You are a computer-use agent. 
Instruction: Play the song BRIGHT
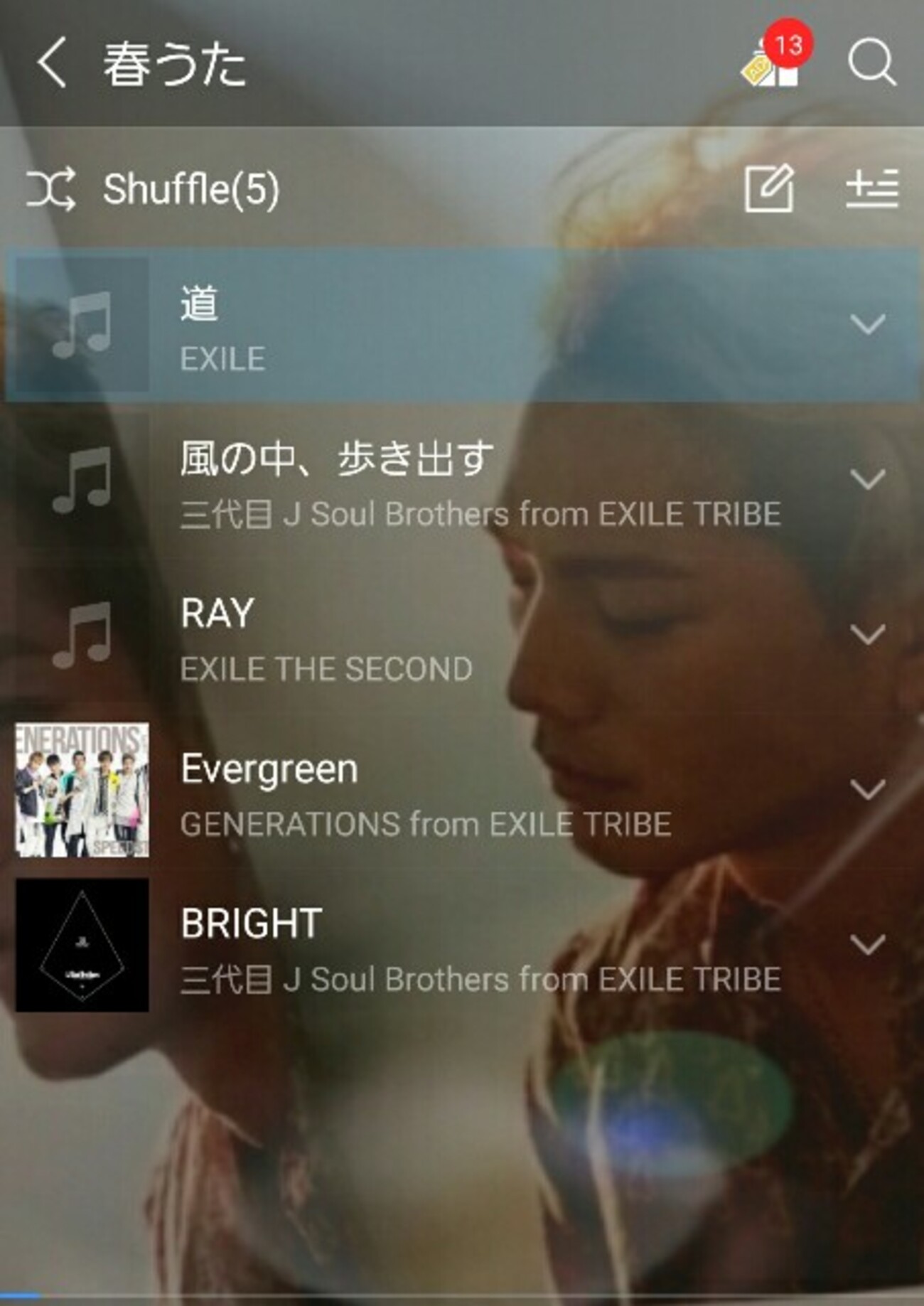point(426,947)
